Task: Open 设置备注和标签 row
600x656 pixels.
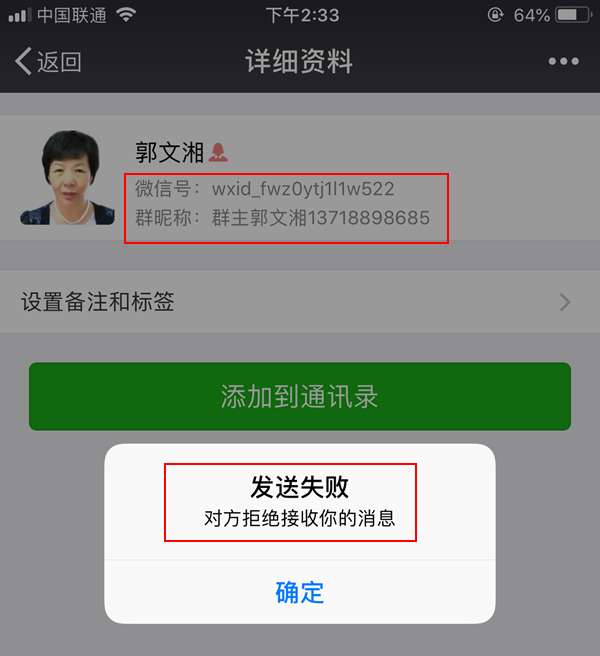Action: (298, 302)
